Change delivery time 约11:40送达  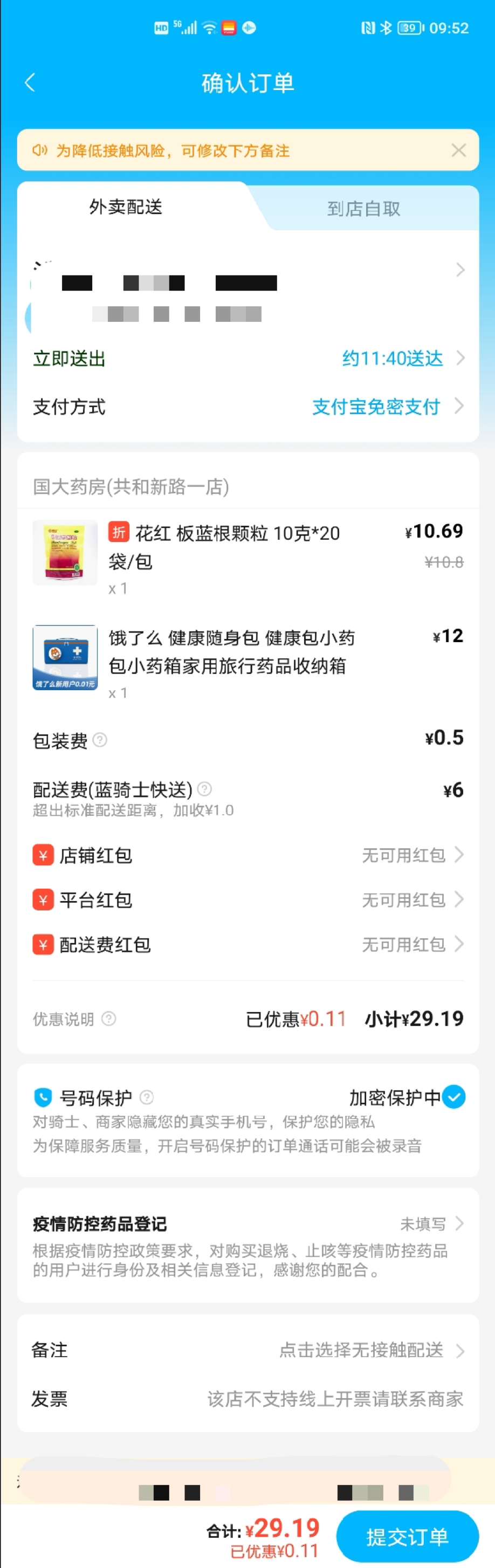(402, 359)
